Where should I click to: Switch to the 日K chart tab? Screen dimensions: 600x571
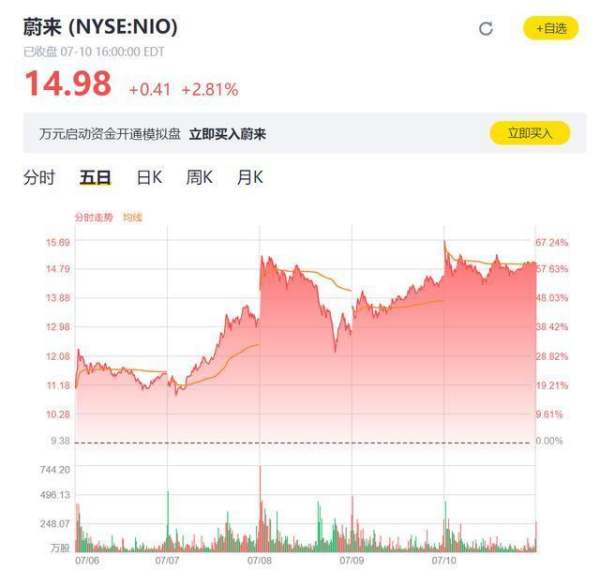pyautogui.click(x=149, y=178)
